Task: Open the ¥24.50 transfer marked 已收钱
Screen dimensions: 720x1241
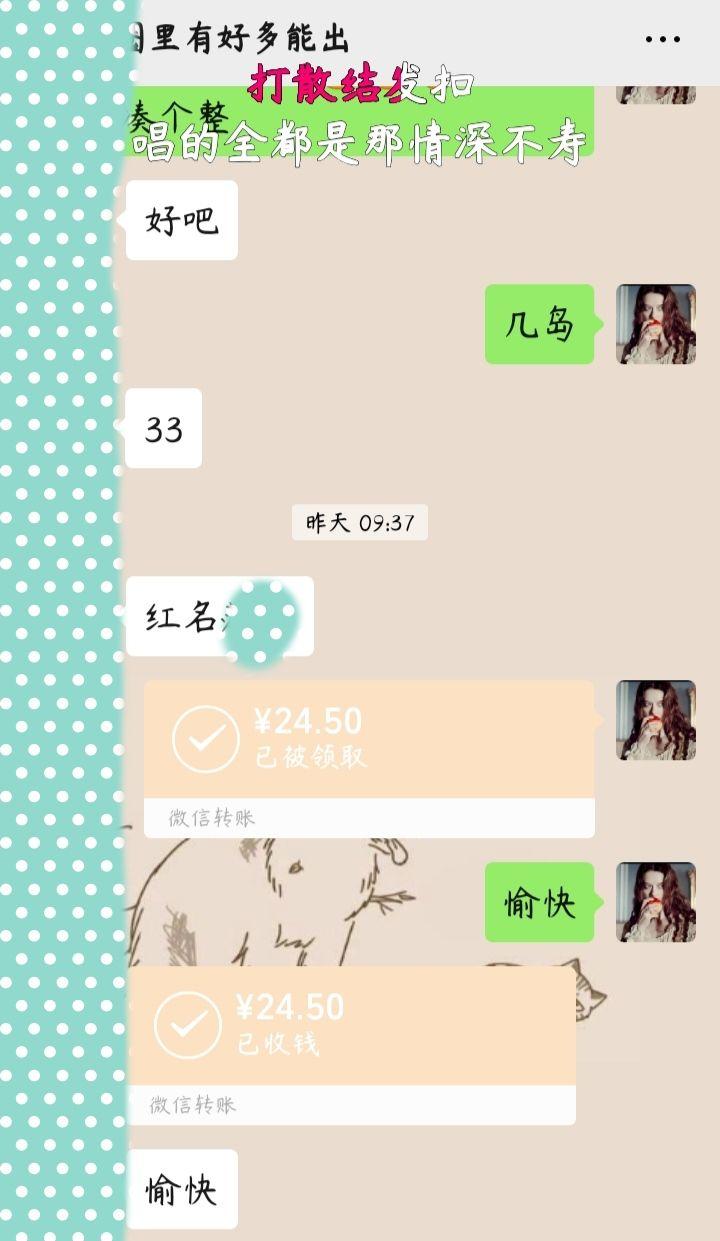Action: tap(351, 1026)
